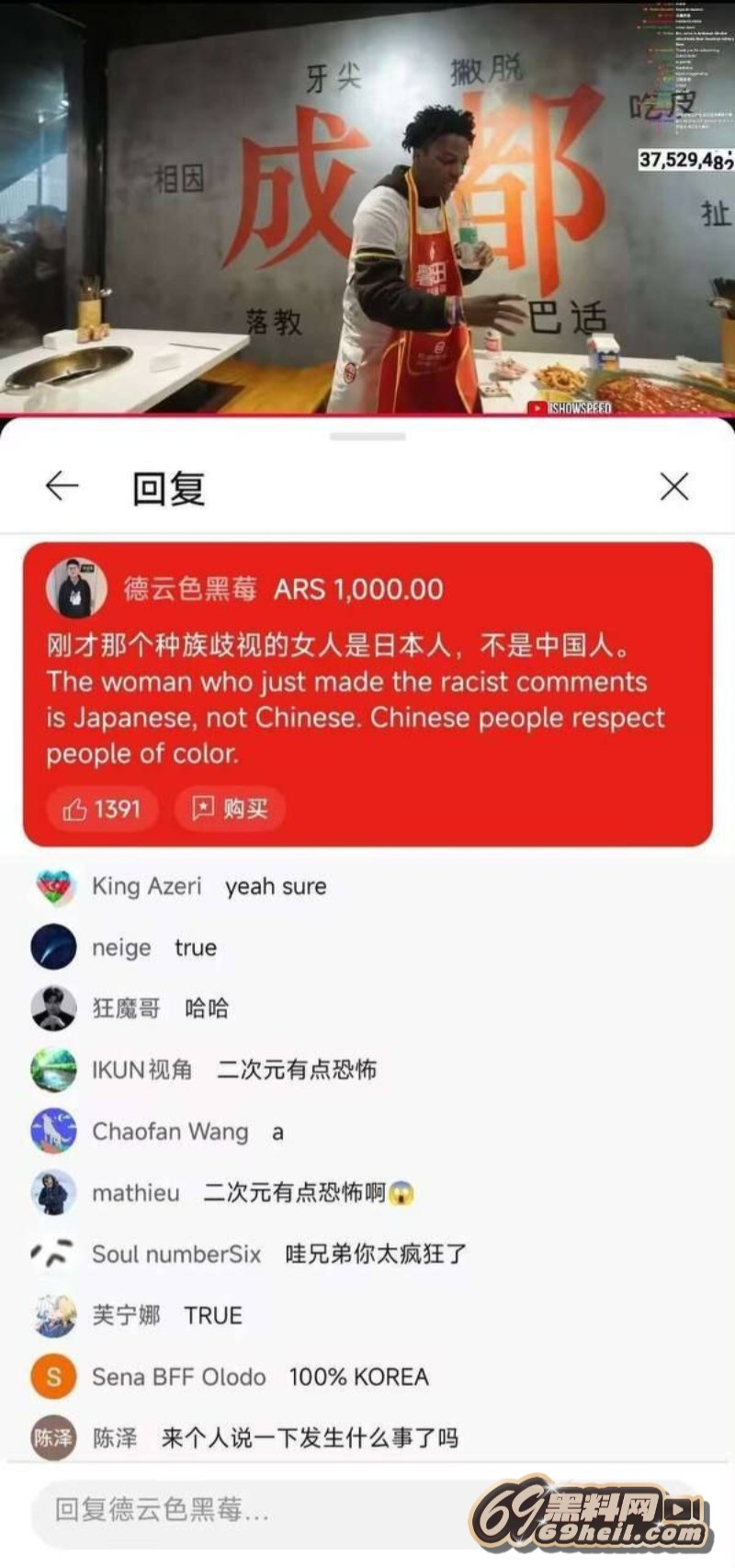The height and width of the screenshot is (1568, 735).
Task: Open the profile avatar of 德云色黑莓
Action: 77,588
